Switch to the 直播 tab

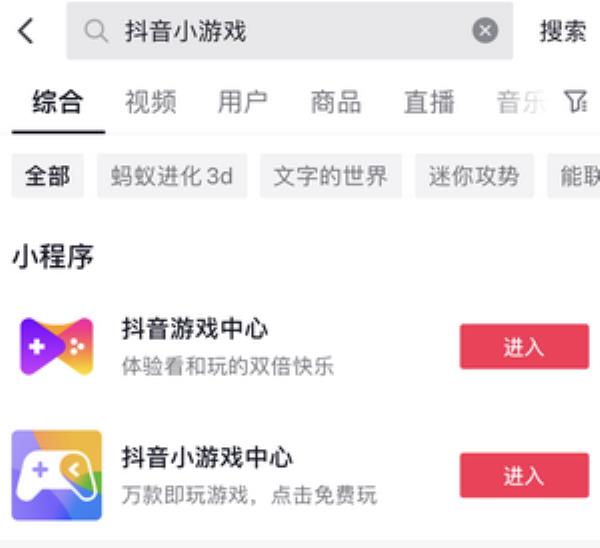tap(429, 102)
